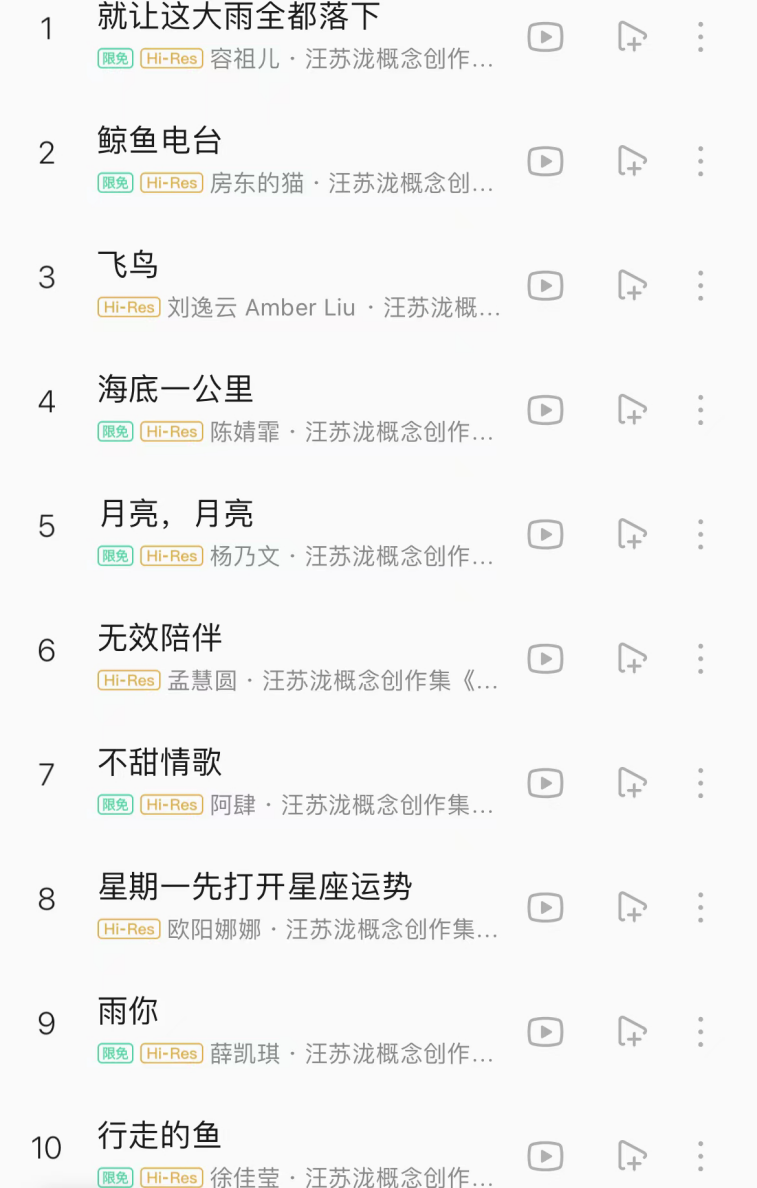Screen dimensions: 757x1188
Task: Add 飞鸟 to the play queue
Action: click(632, 286)
